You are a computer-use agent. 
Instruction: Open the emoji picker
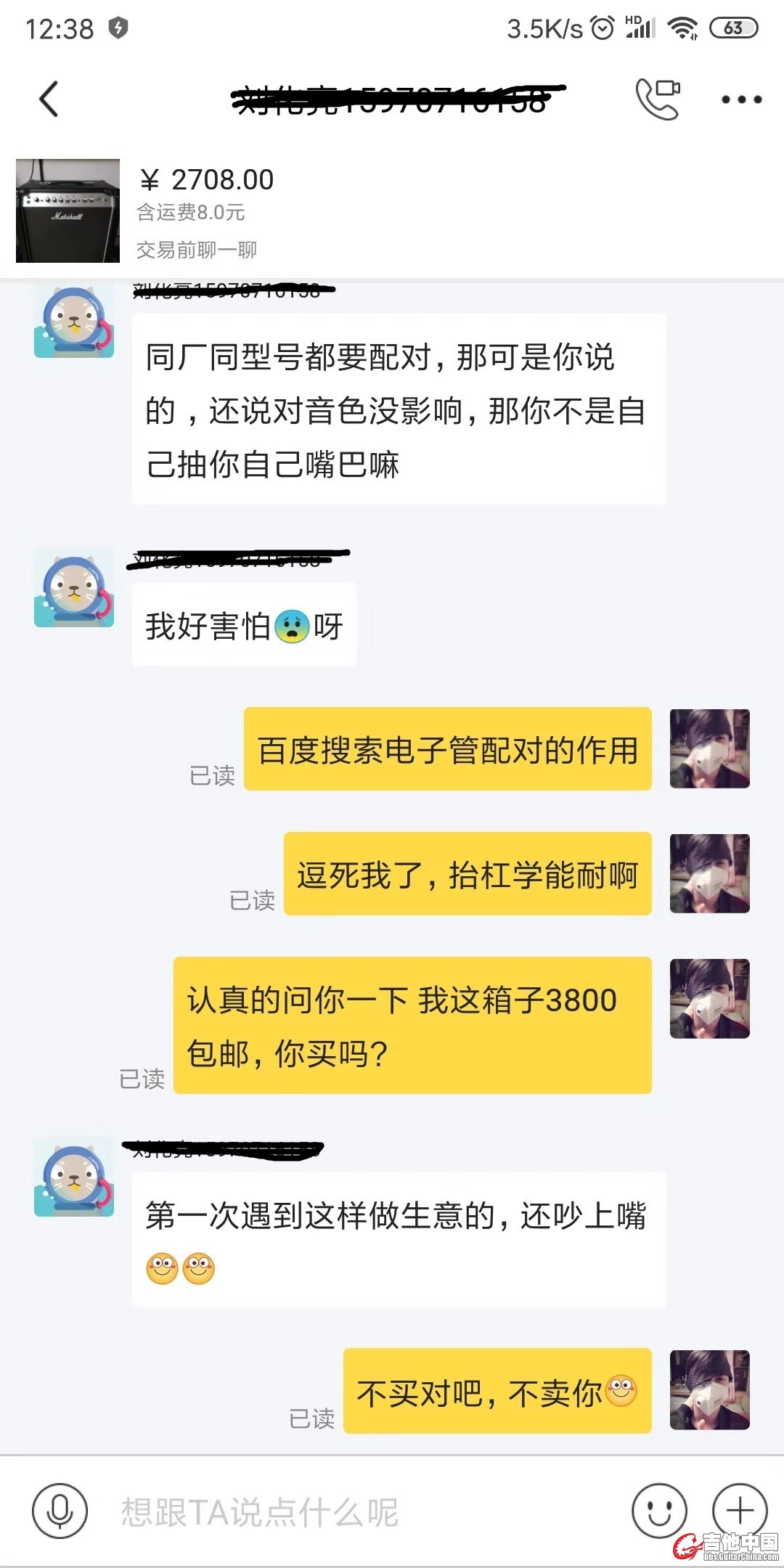(x=659, y=1511)
